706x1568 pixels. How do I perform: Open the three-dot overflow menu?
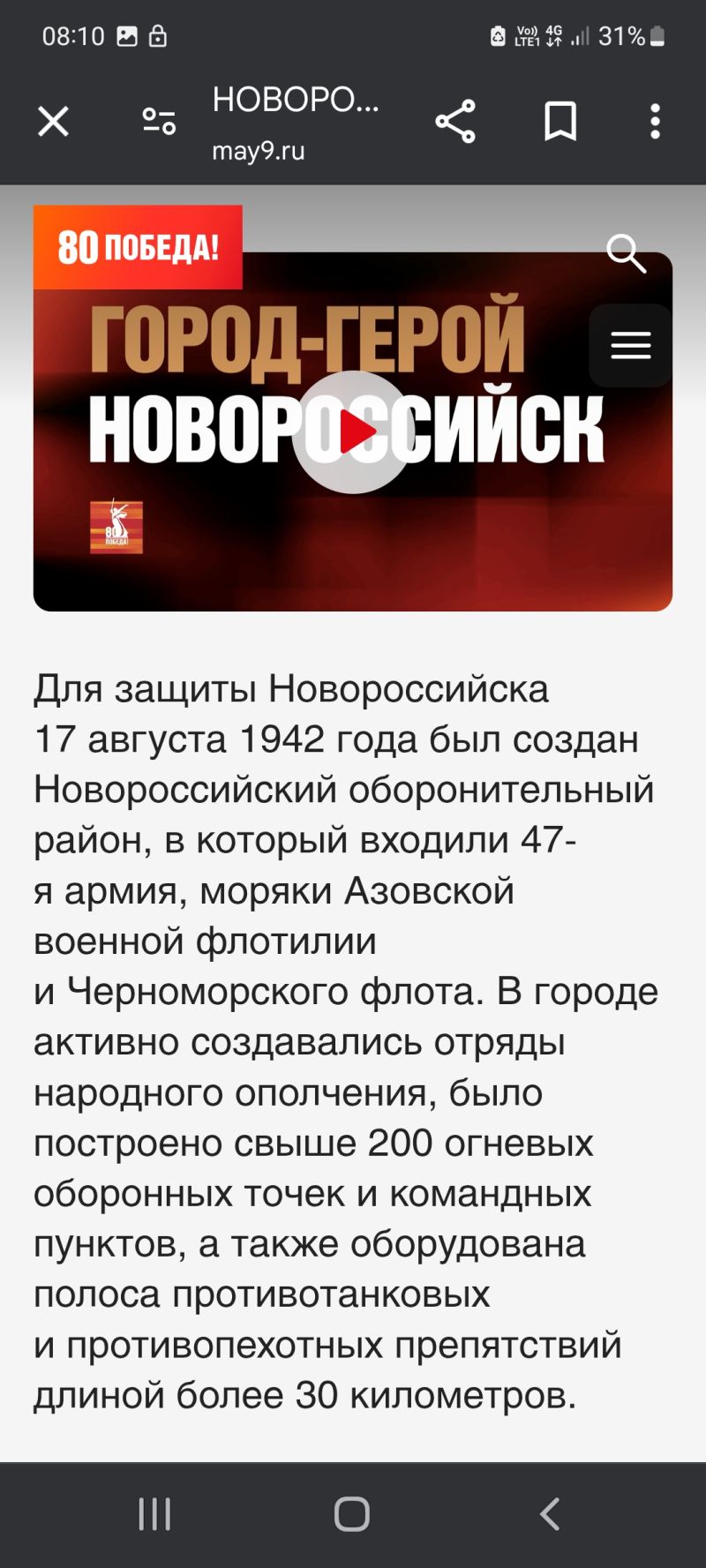[x=655, y=122]
